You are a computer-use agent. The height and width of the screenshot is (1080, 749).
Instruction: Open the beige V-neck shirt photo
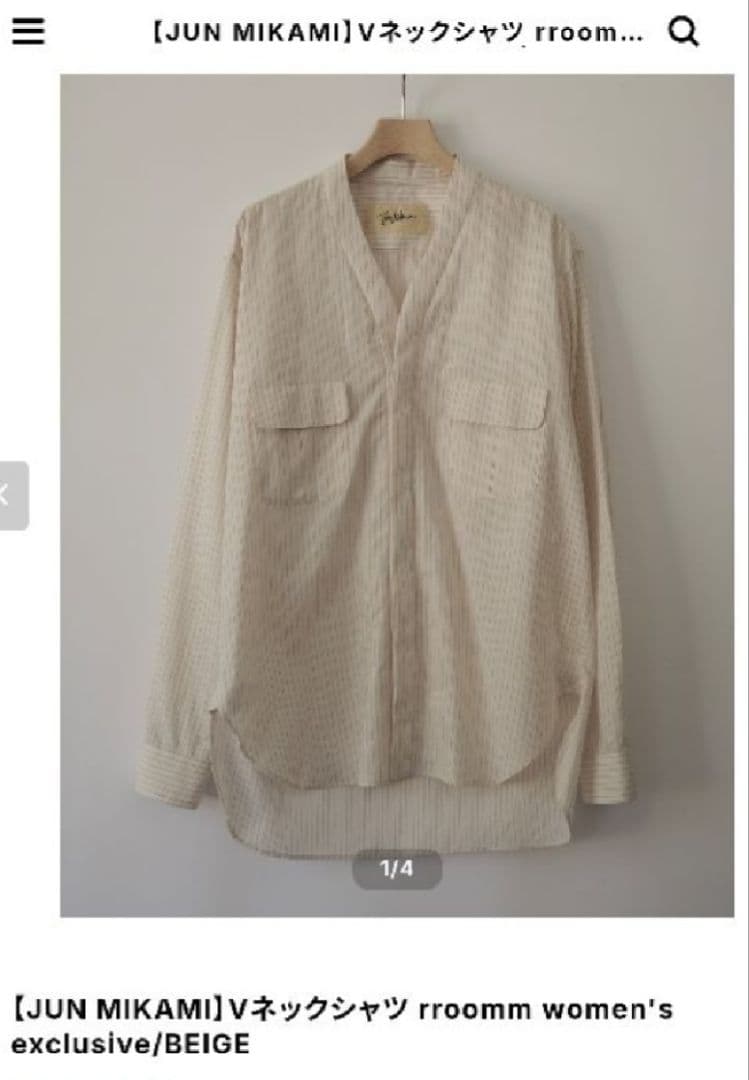[x=397, y=495]
